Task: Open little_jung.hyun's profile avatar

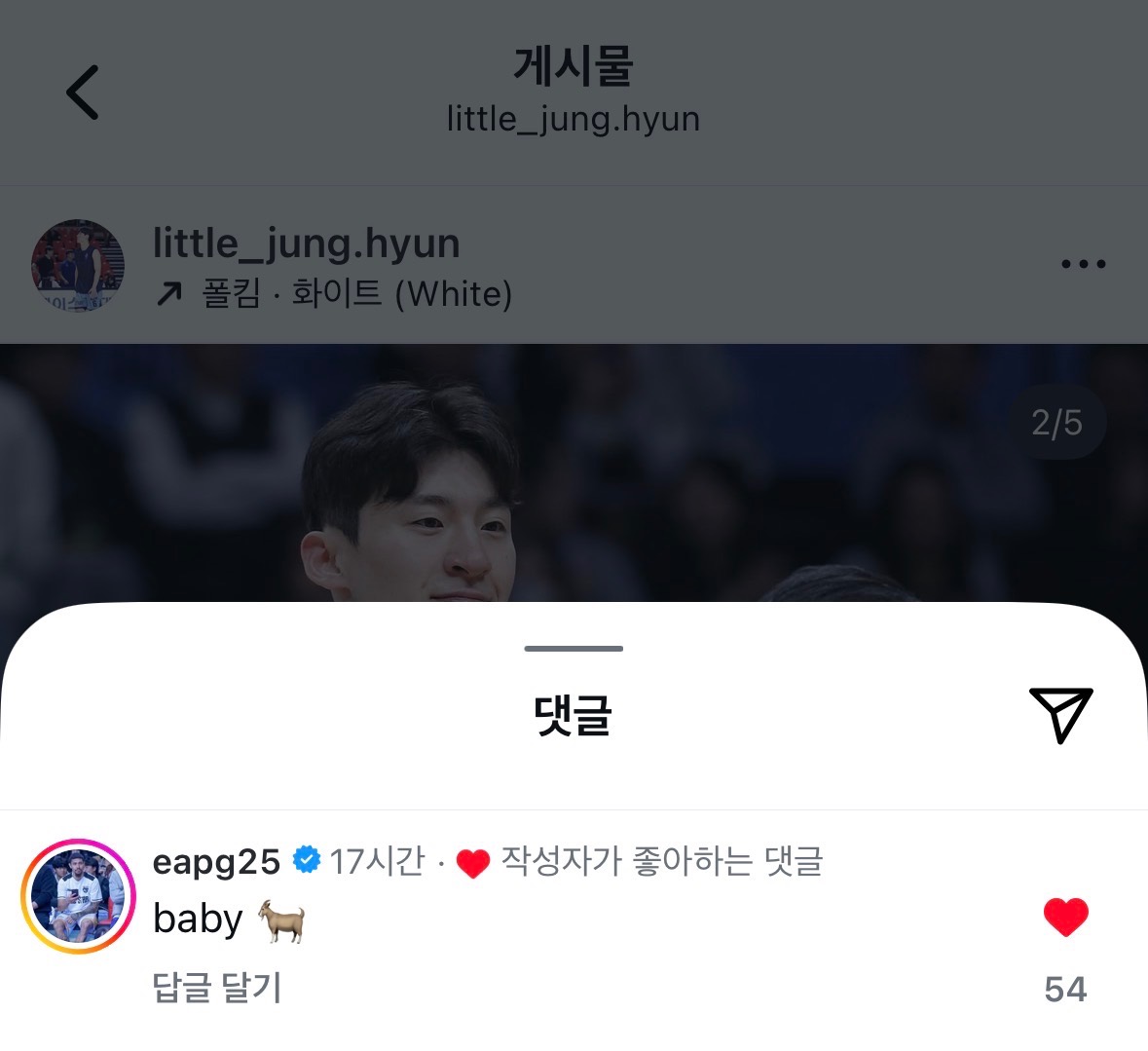Action: tap(78, 265)
